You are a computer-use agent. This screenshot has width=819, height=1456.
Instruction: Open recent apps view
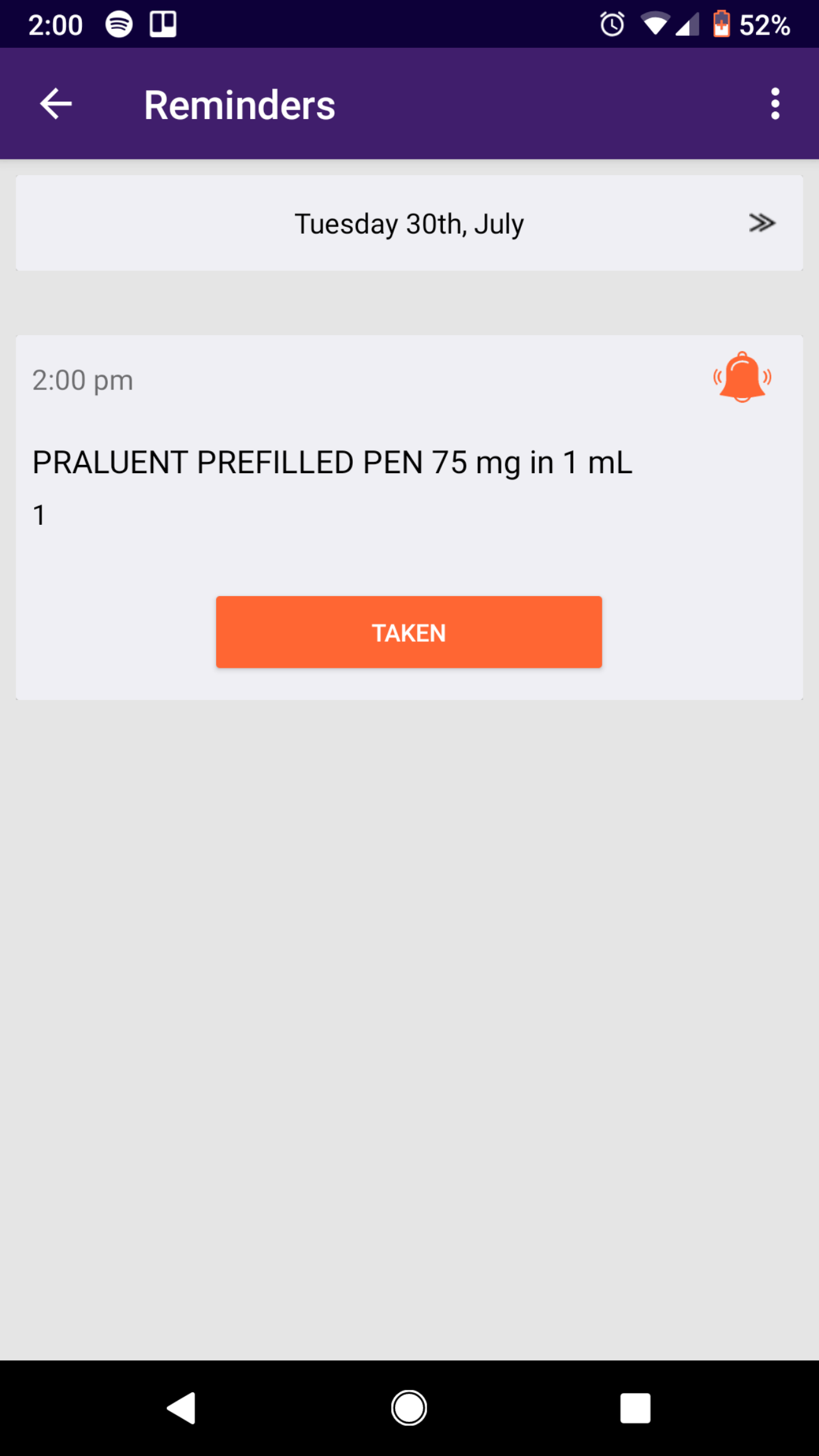pyautogui.click(x=635, y=1407)
